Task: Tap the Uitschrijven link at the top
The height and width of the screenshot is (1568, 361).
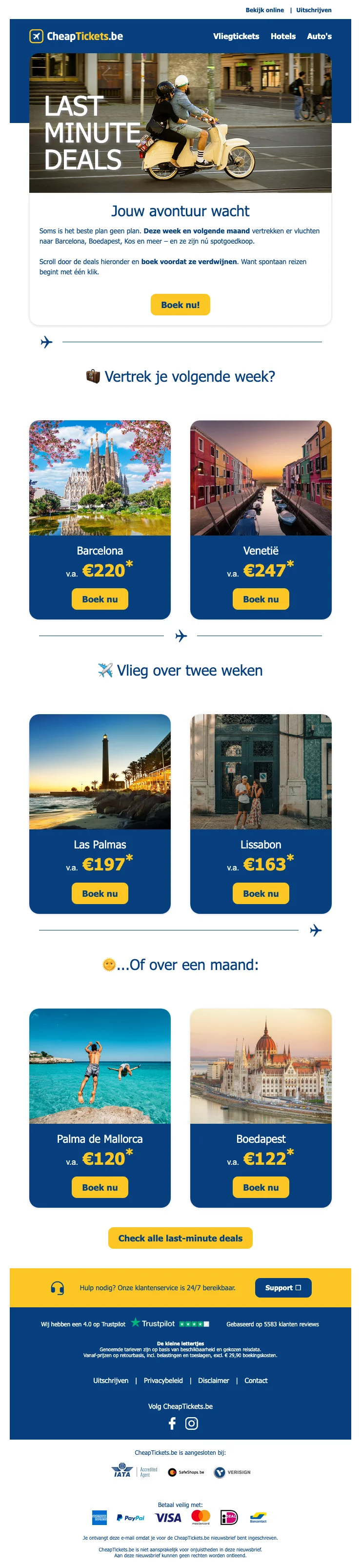Action: click(x=314, y=10)
